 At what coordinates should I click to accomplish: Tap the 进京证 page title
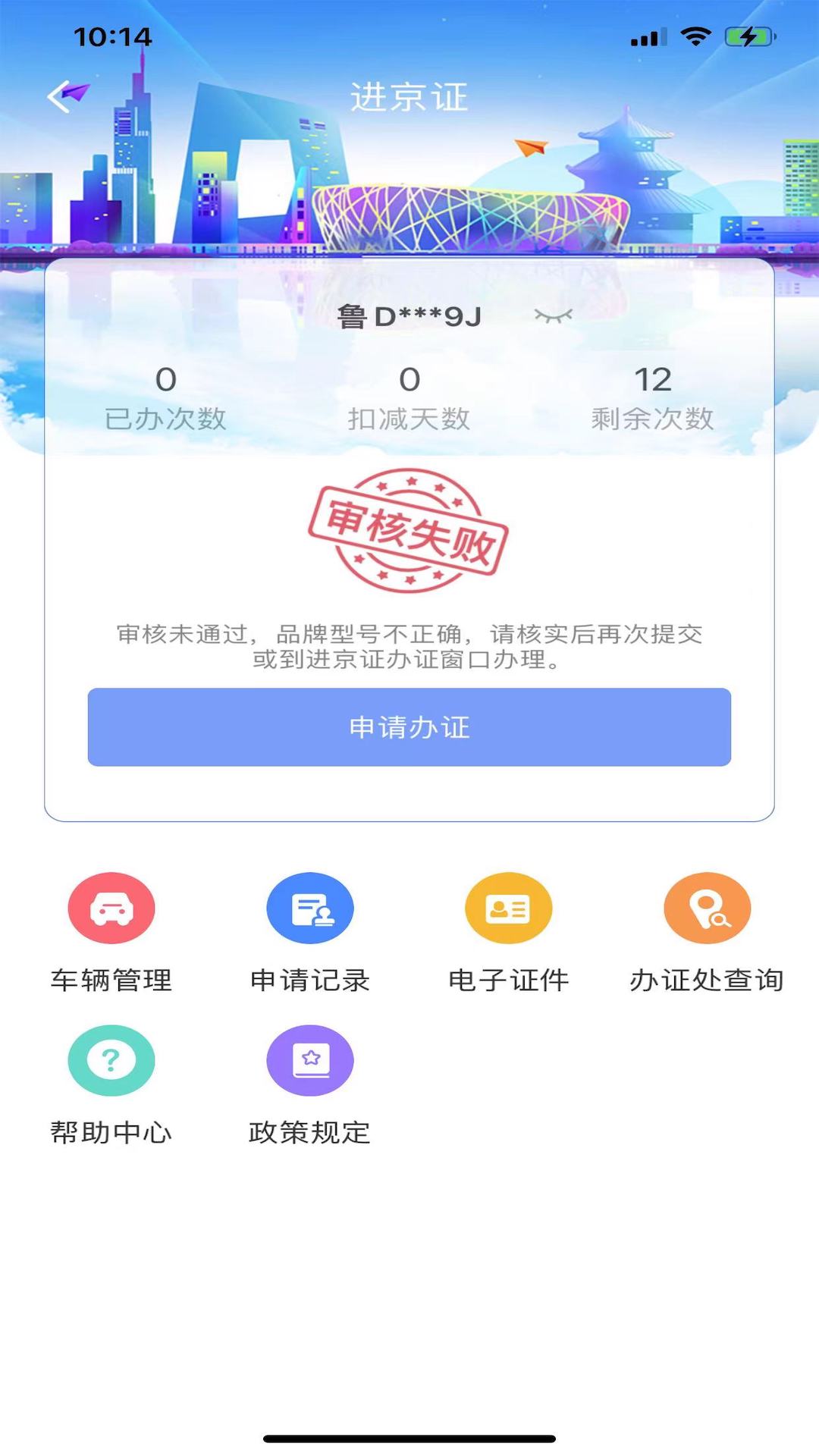click(x=409, y=97)
